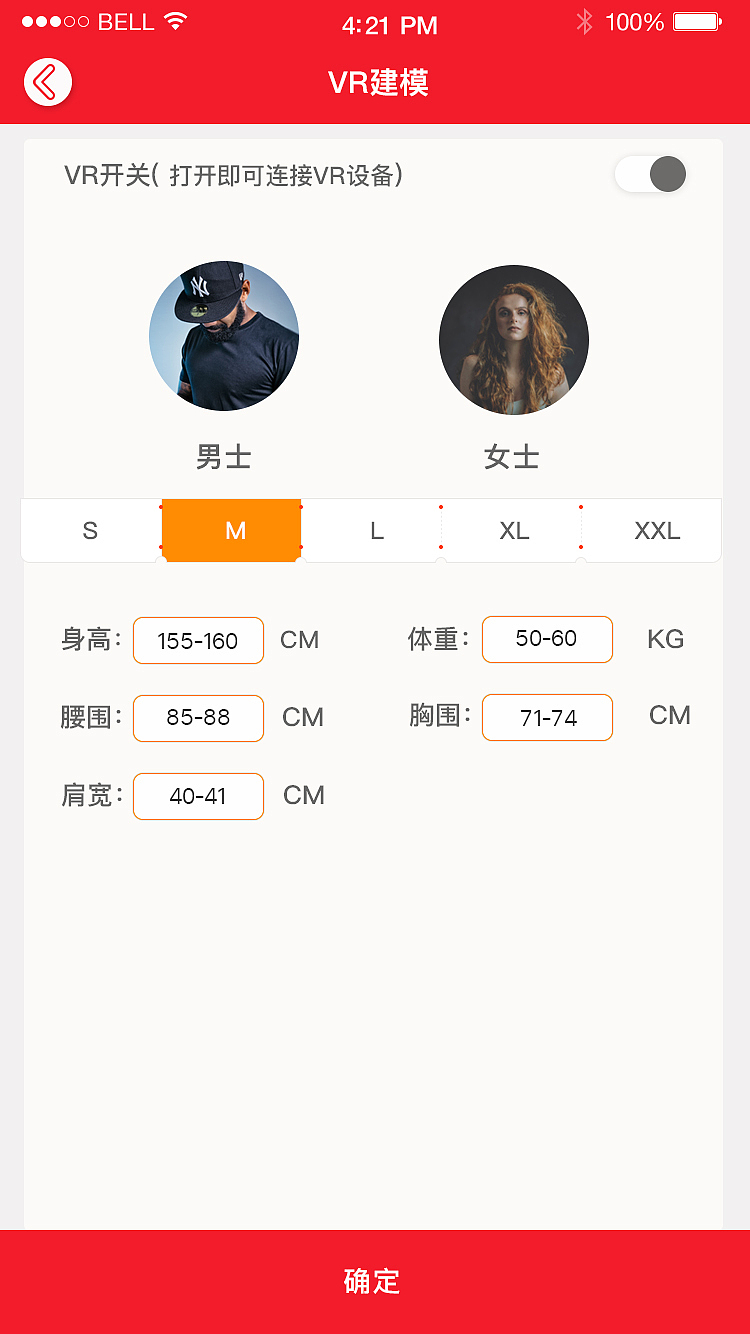Select the highlighted M size tab
This screenshot has width=750, height=1334.
coord(231,530)
